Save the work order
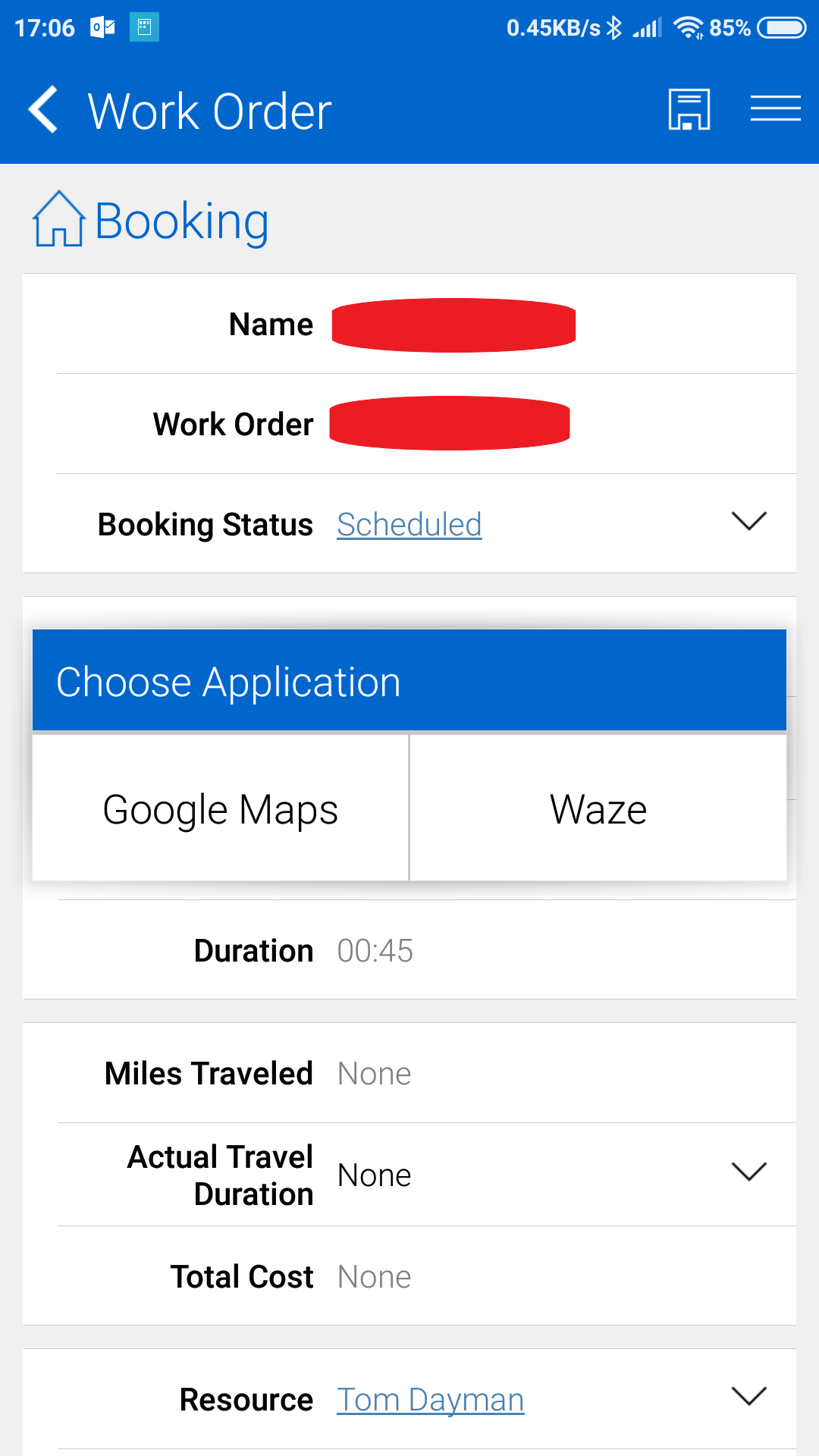Image resolution: width=819 pixels, height=1456 pixels. pyautogui.click(x=689, y=110)
